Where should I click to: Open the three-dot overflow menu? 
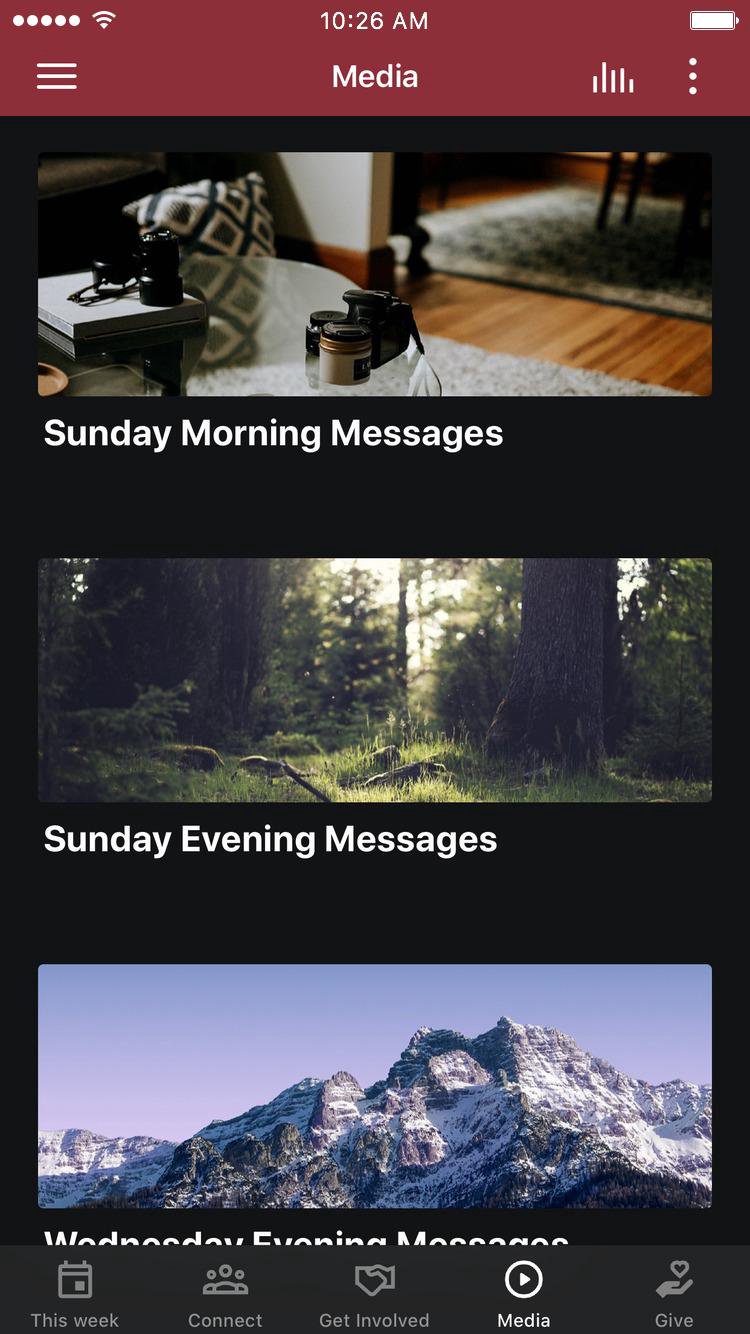tap(692, 77)
